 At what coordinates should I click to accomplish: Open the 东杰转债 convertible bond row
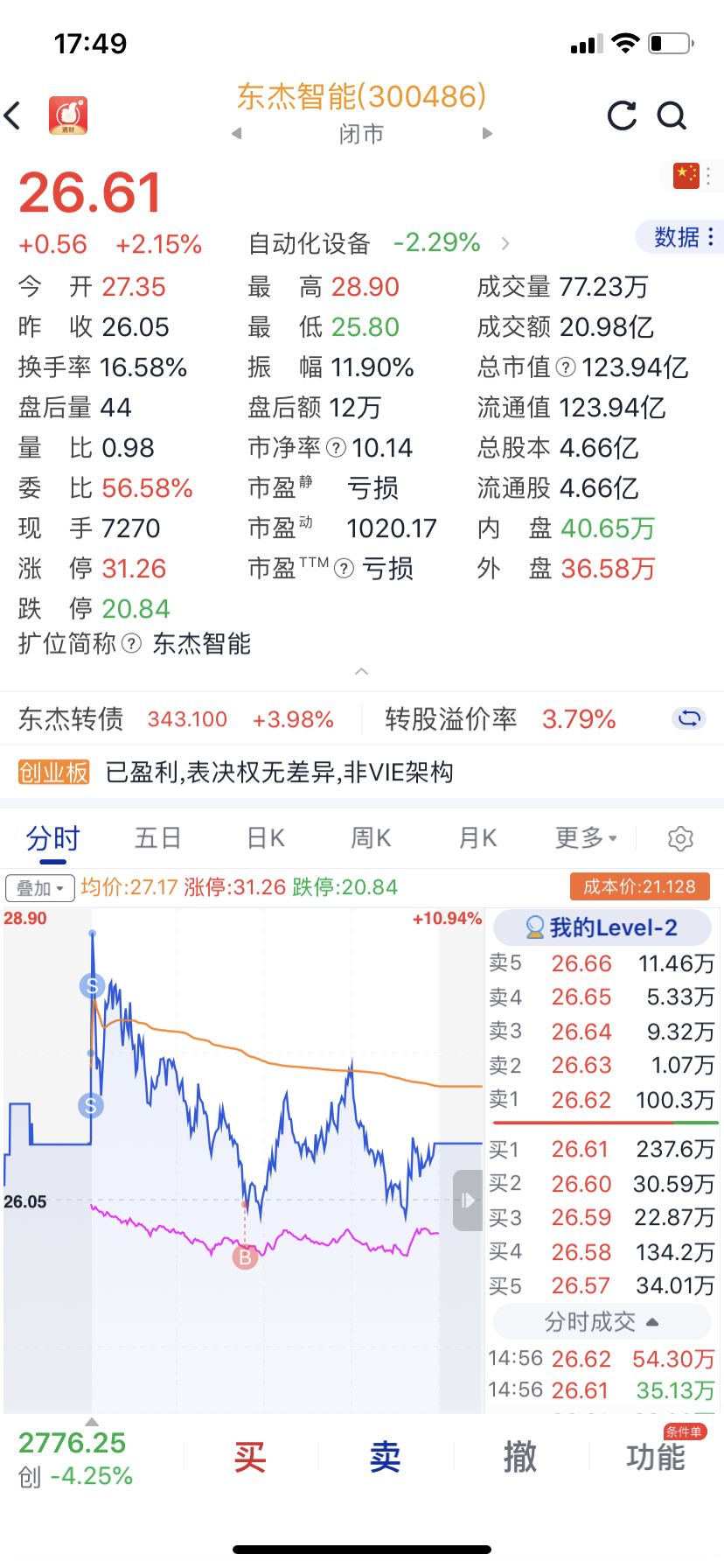pyautogui.click(x=177, y=719)
